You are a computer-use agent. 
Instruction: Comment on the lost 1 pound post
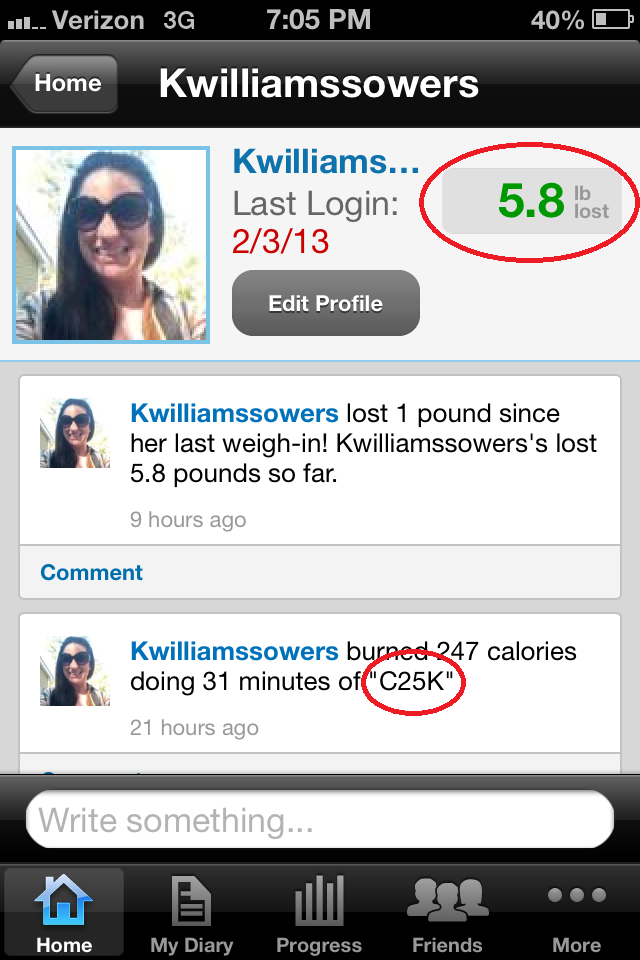(x=91, y=572)
